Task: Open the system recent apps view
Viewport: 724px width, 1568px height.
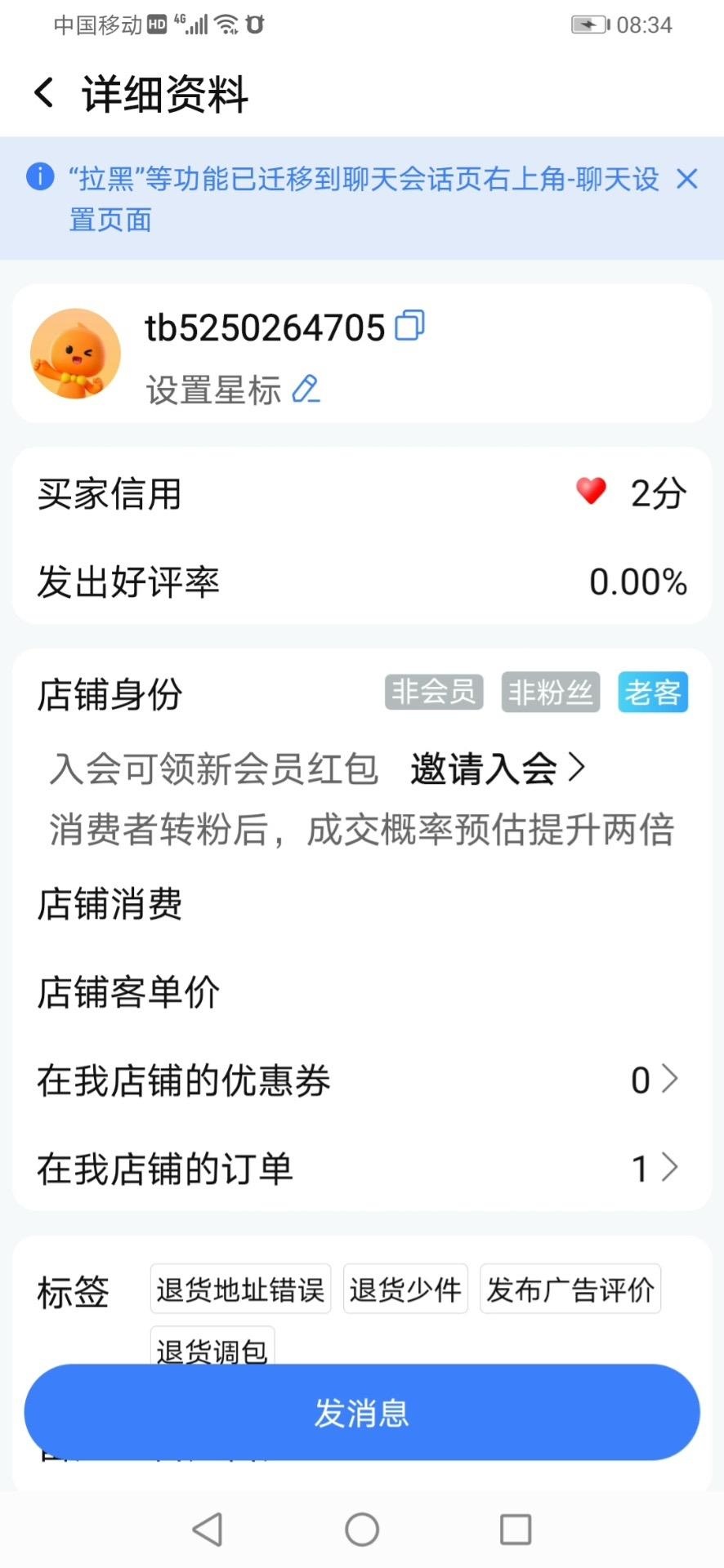Action: tap(515, 1530)
